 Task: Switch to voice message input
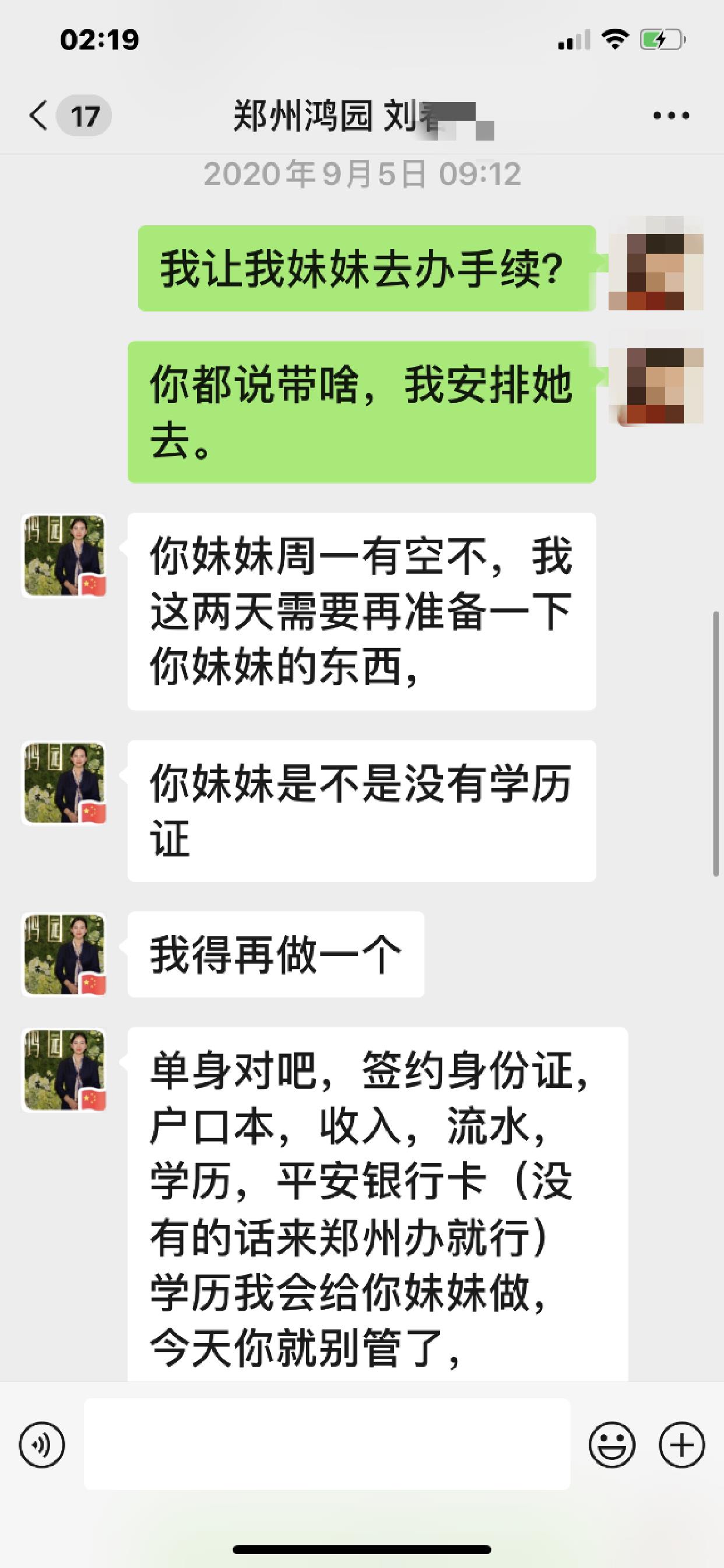(x=41, y=1444)
